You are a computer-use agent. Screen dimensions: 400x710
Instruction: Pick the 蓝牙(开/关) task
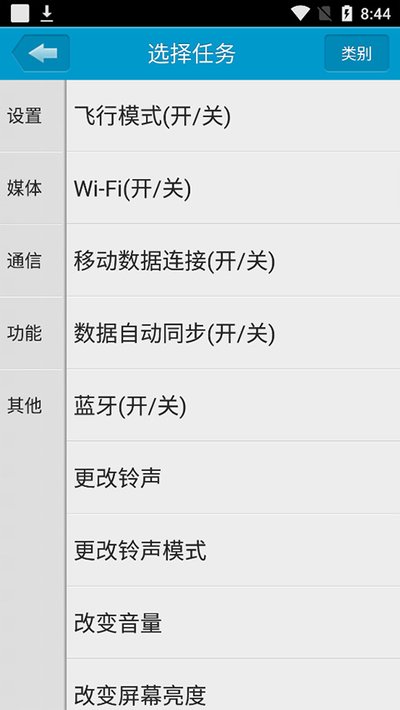(233, 405)
